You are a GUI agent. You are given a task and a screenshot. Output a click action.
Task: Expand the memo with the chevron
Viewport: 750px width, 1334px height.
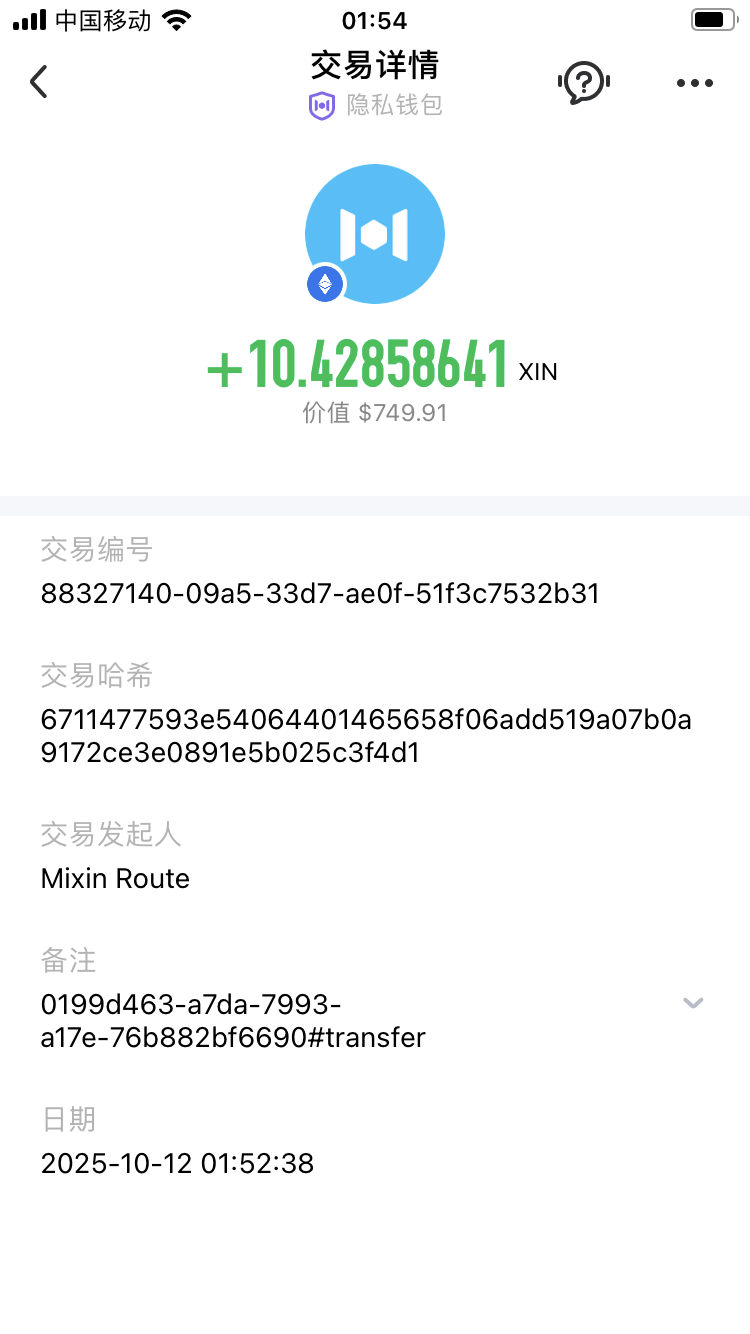tap(693, 1003)
